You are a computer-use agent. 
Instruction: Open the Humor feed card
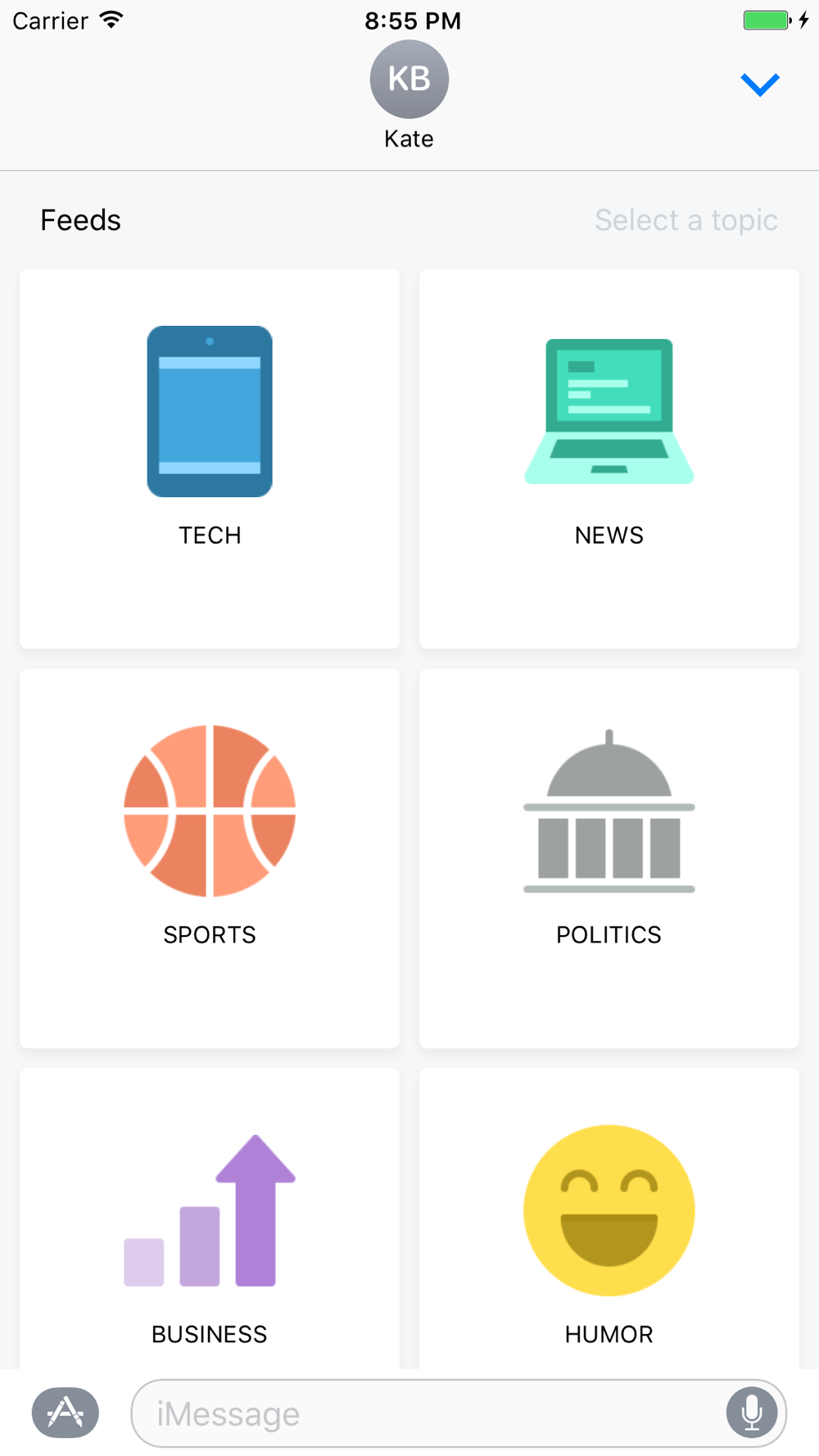(609, 1219)
